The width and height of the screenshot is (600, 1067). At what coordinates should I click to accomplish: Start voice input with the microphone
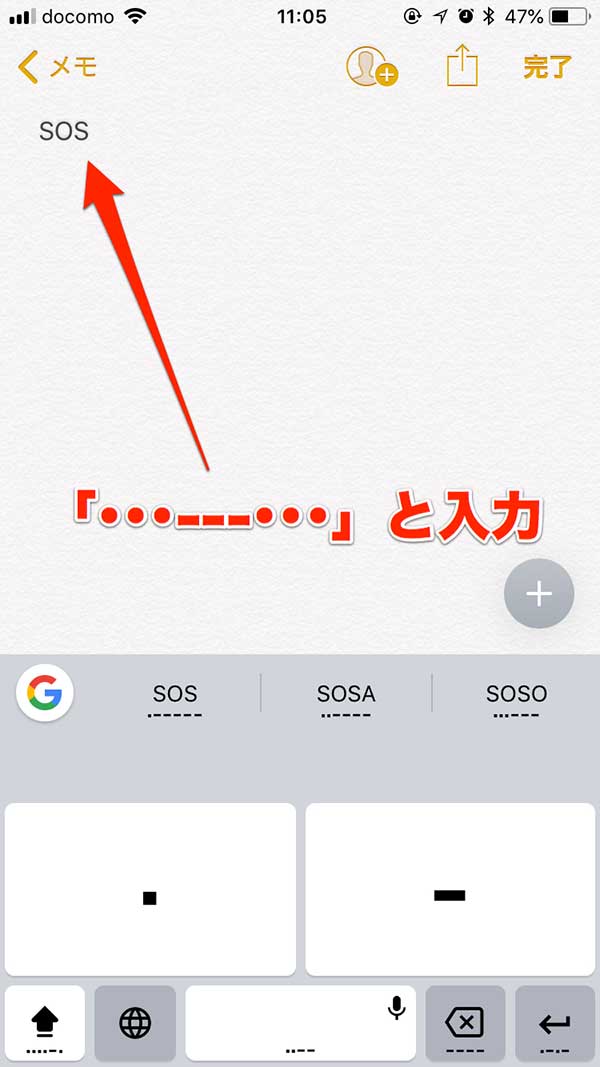click(x=397, y=1008)
